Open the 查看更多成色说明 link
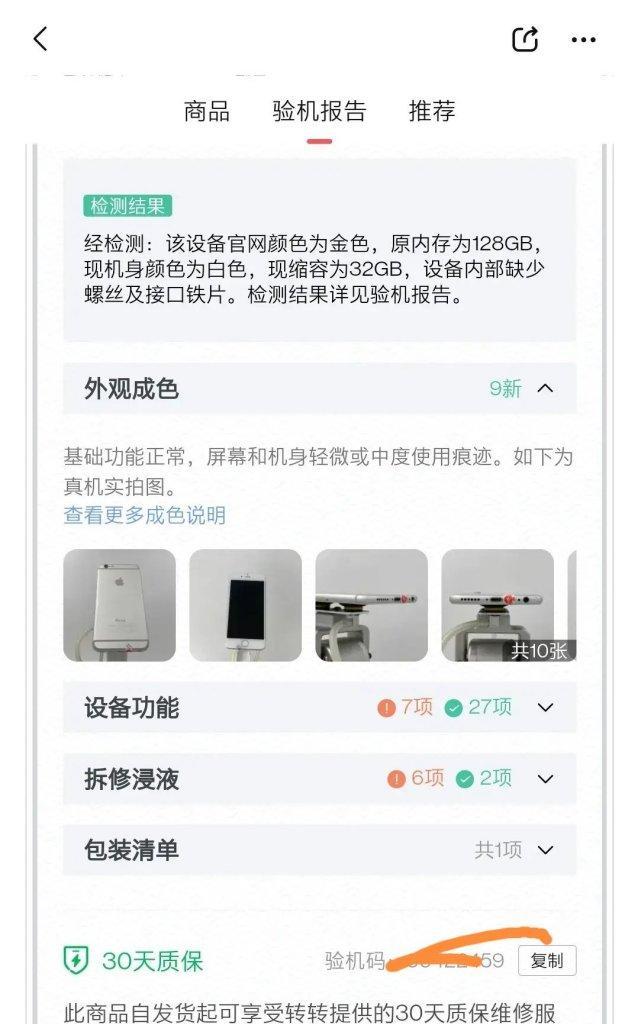The width and height of the screenshot is (638, 1024). [x=145, y=515]
